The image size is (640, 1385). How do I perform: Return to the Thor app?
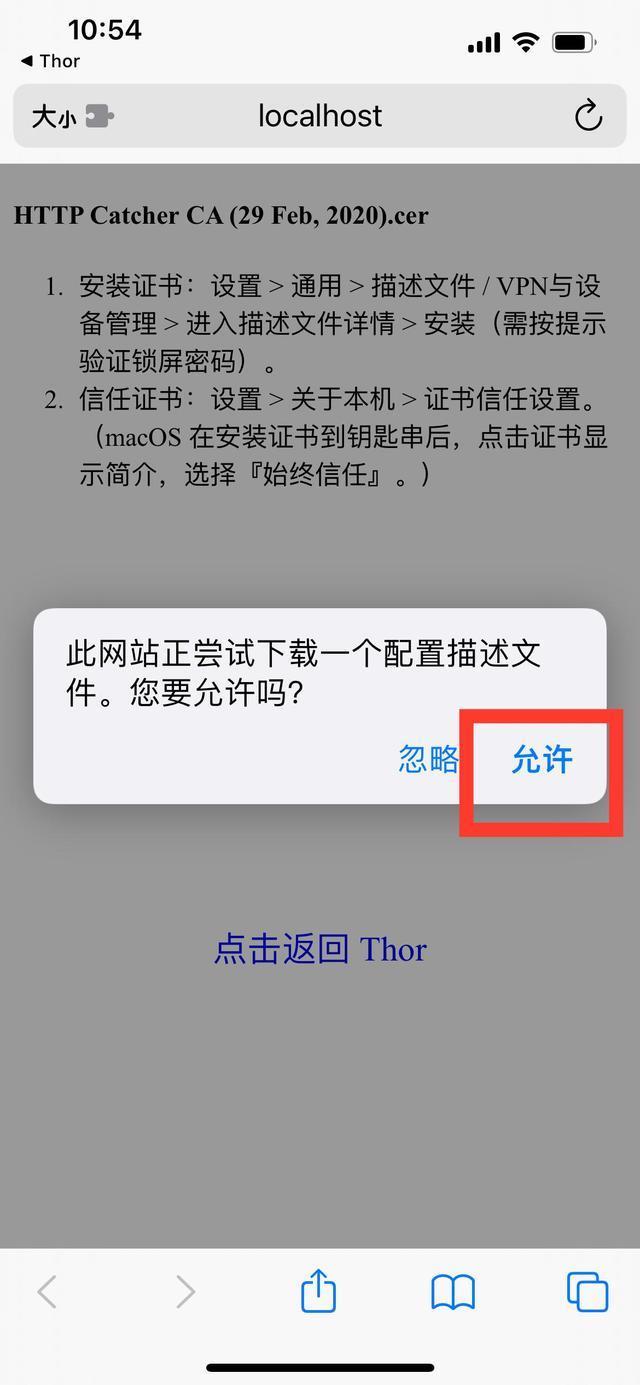[50, 61]
